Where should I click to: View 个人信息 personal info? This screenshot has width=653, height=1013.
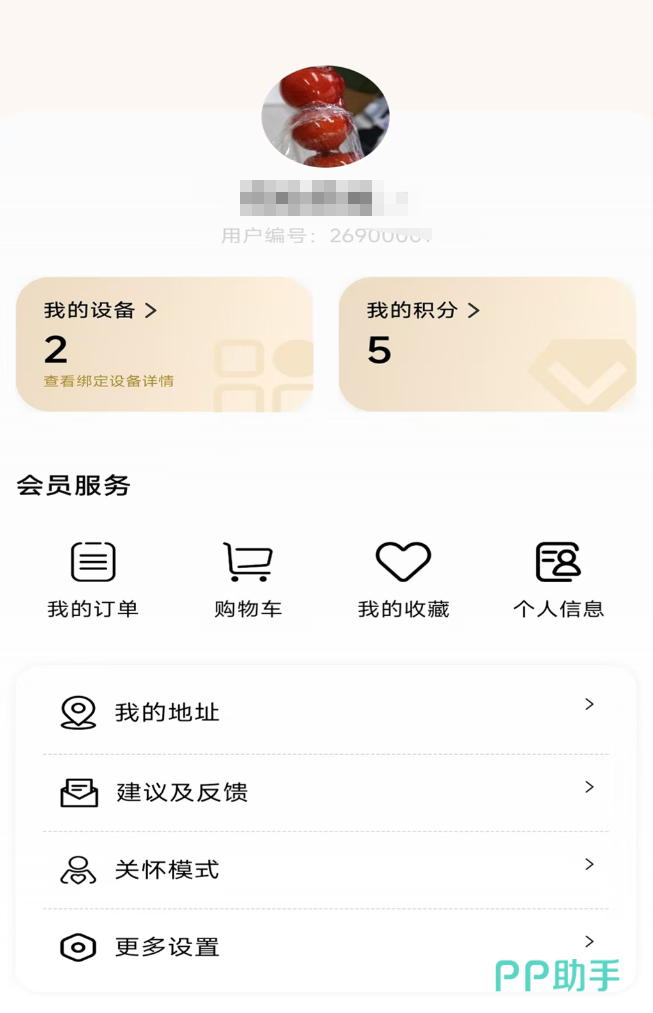(558, 580)
